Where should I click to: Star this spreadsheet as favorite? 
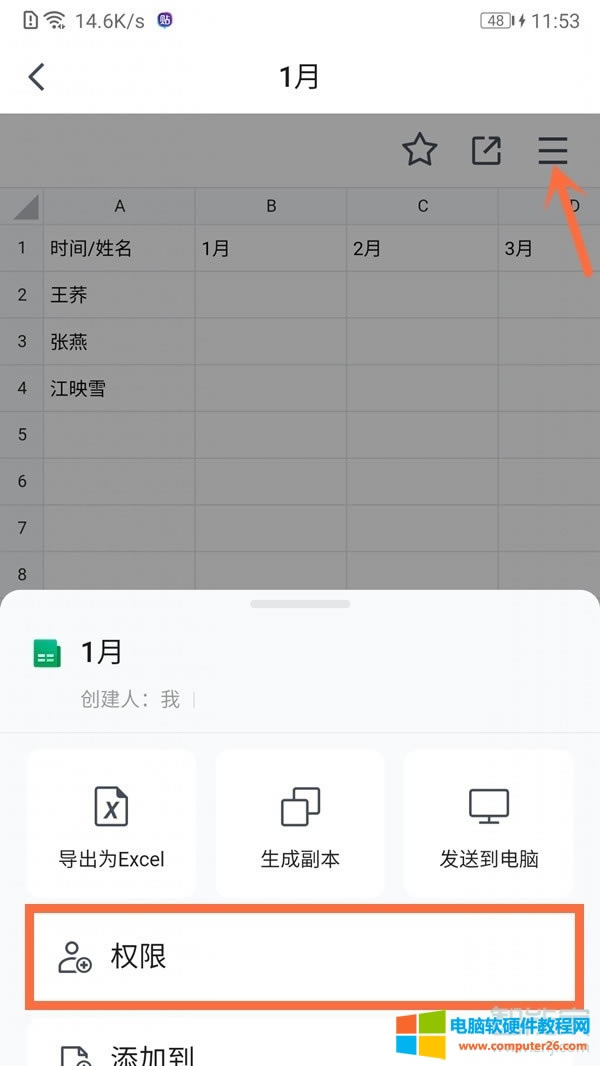pyautogui.click(x=420, y=151)
